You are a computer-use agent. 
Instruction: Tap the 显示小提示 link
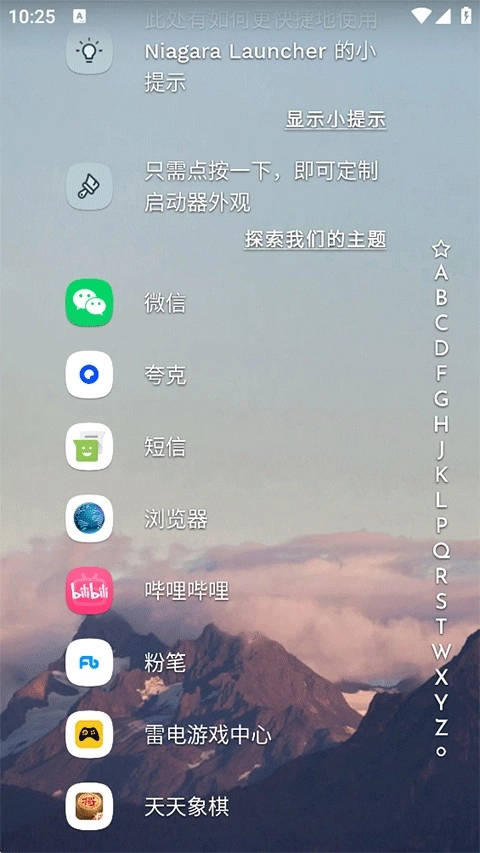(x=335, y=119)
